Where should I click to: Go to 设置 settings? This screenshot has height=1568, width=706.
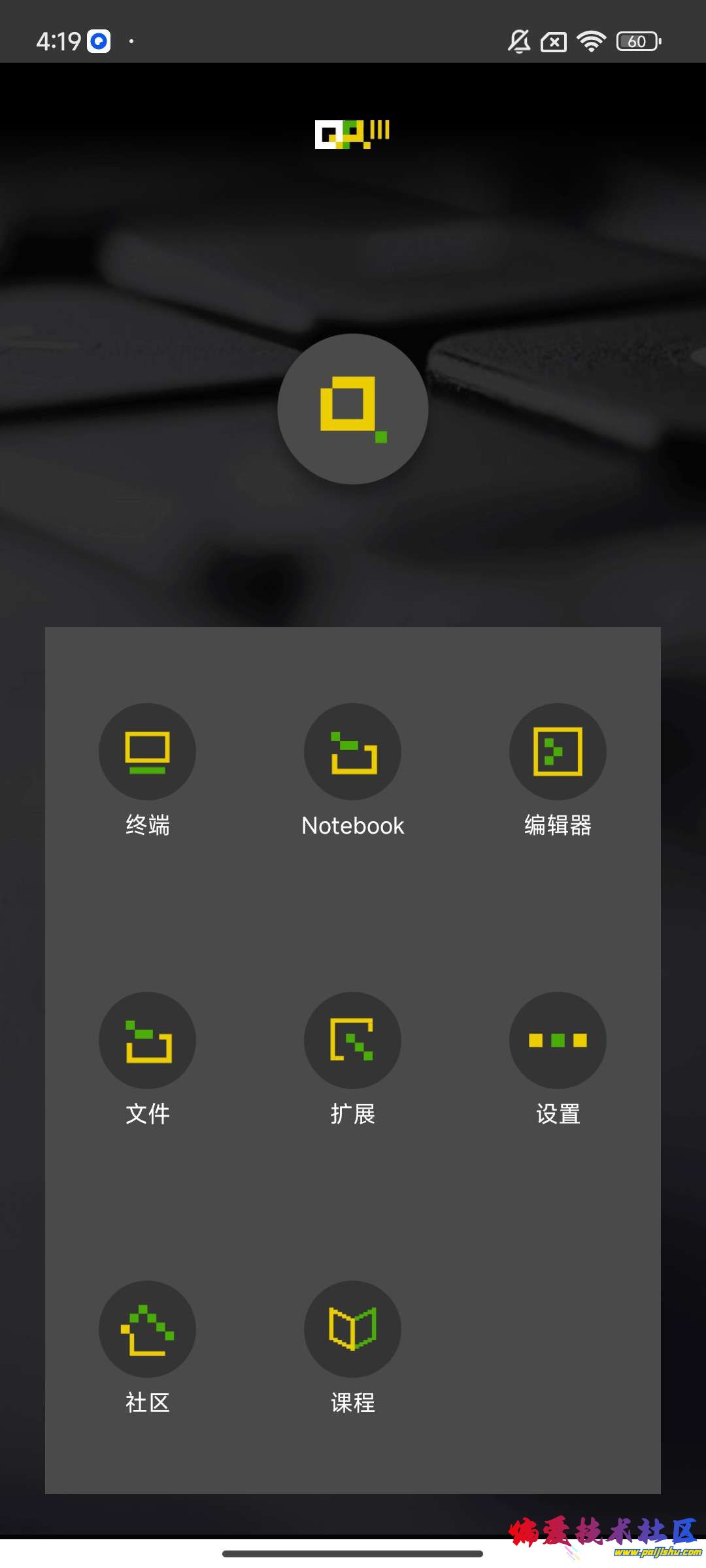coord(558,1040)
